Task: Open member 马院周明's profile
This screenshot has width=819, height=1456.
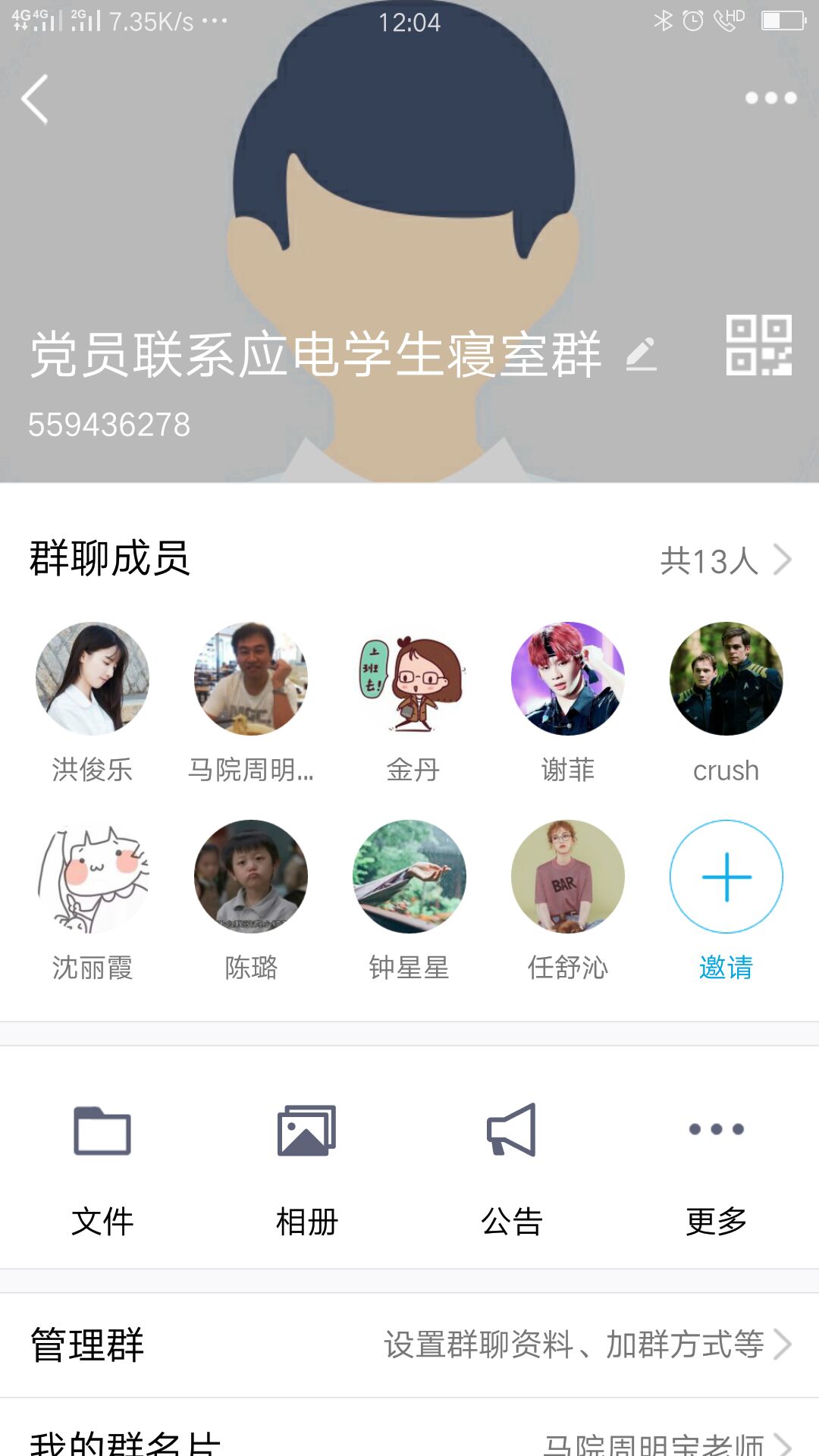Action: (251, 679)
